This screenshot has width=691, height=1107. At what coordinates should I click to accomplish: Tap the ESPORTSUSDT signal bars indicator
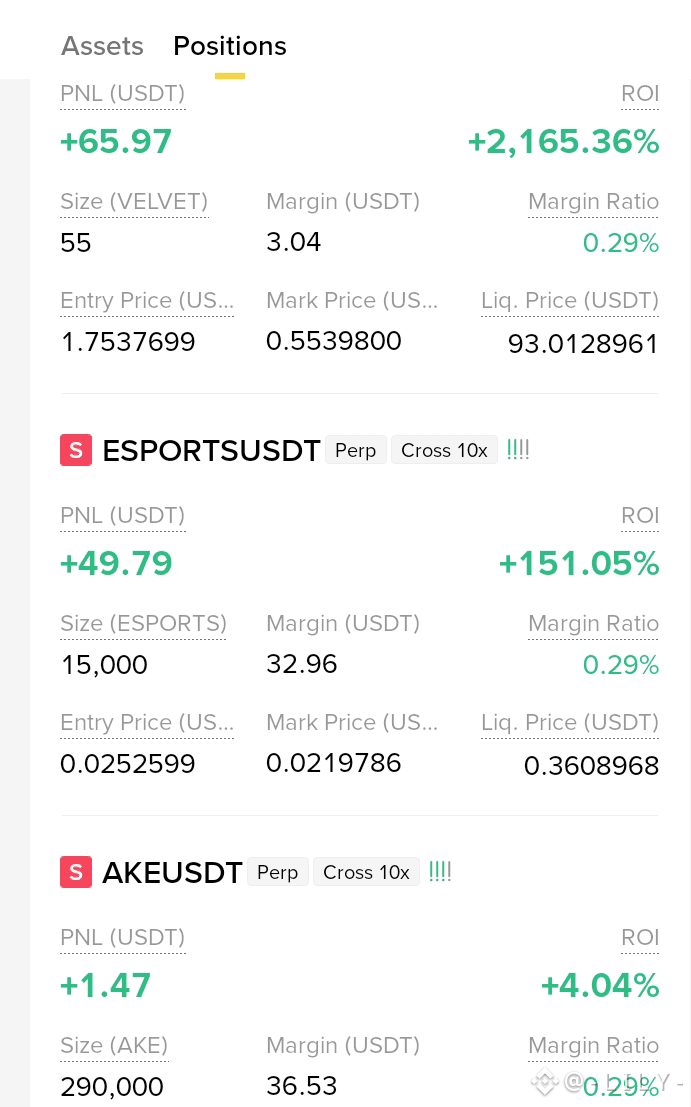pos(518,450)
